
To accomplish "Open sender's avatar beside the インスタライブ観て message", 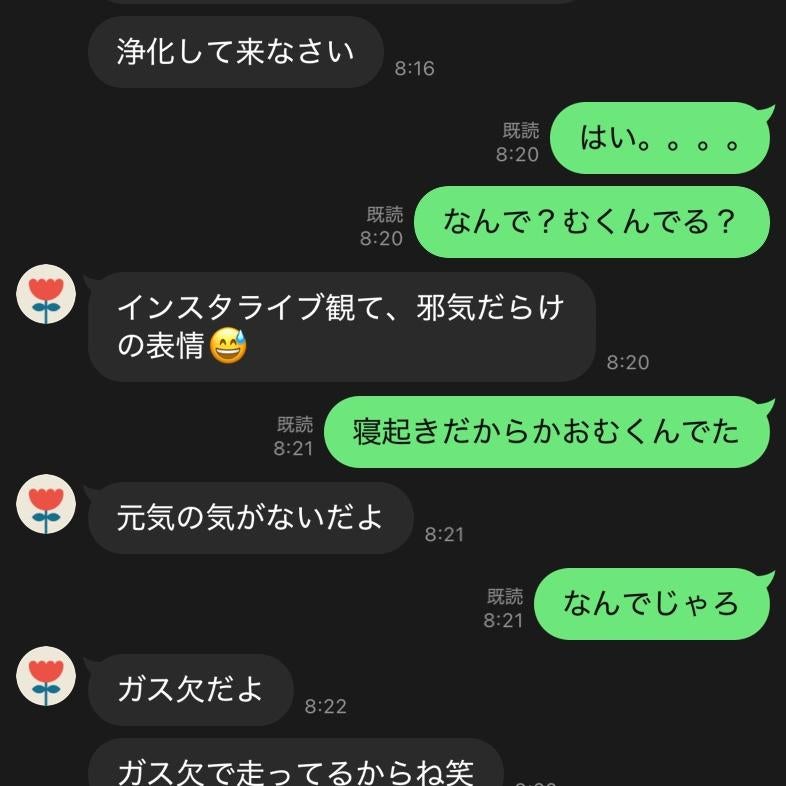I will pos(46,295).
